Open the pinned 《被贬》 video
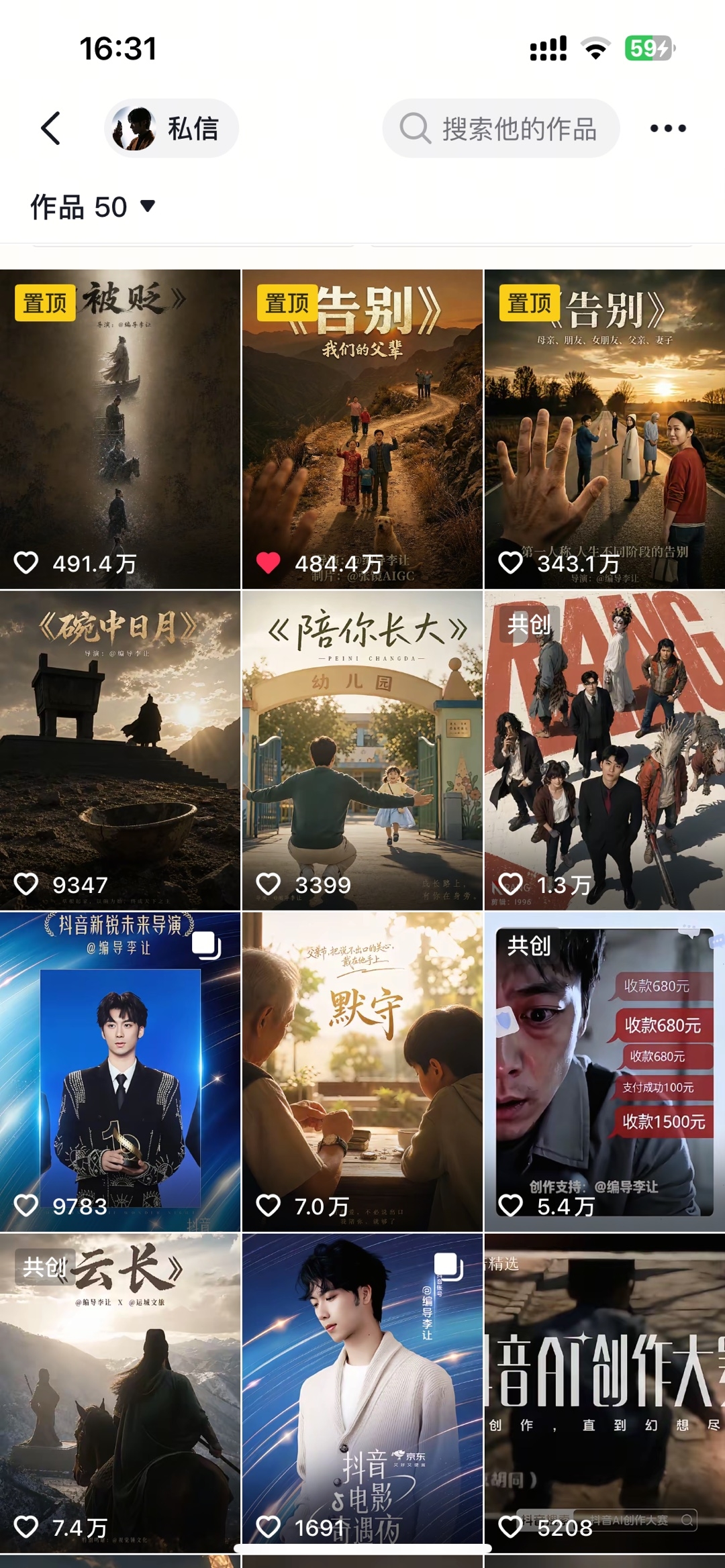Viewport: 725px width, 1568px height. click(x=120, y=429)
